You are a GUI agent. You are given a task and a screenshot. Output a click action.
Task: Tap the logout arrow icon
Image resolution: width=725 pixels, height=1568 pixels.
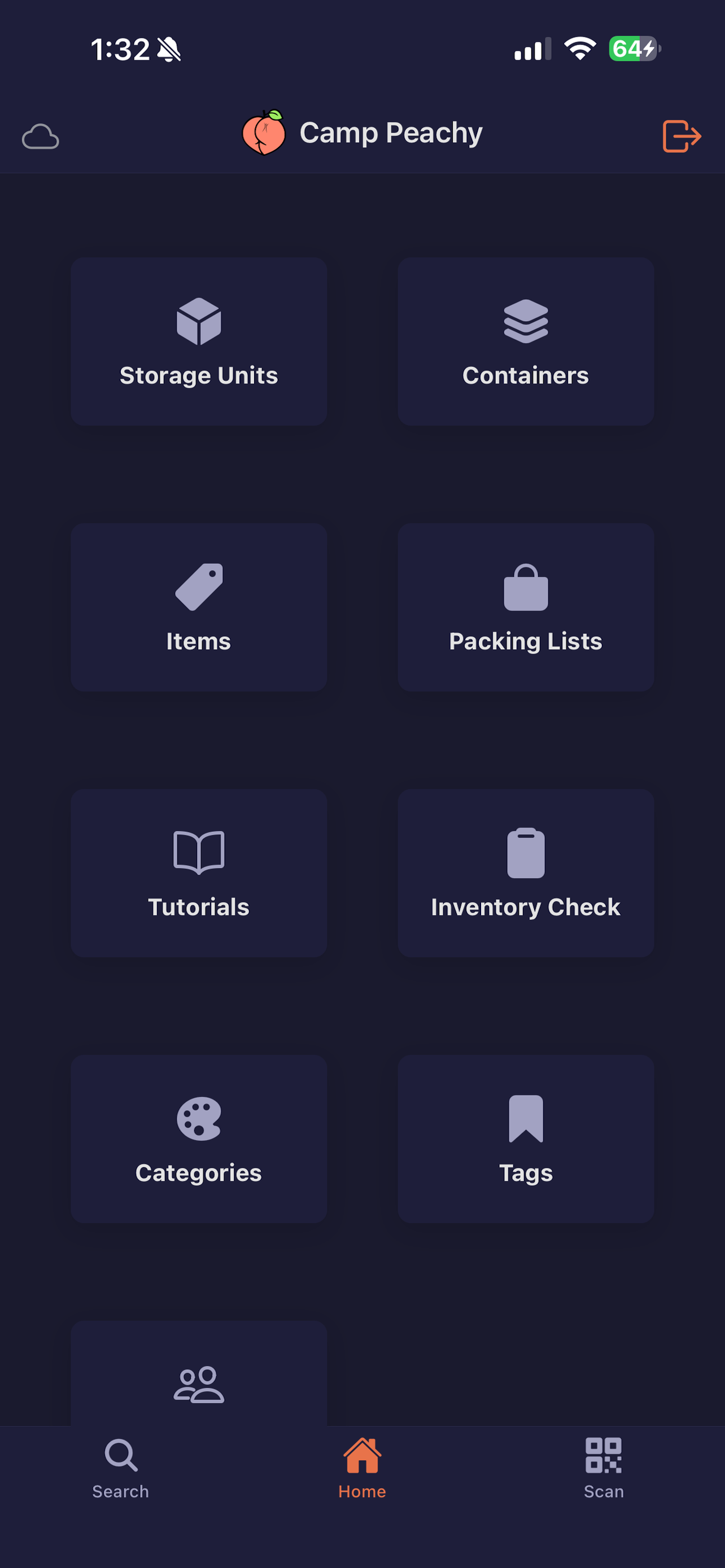tap(681, 135)
